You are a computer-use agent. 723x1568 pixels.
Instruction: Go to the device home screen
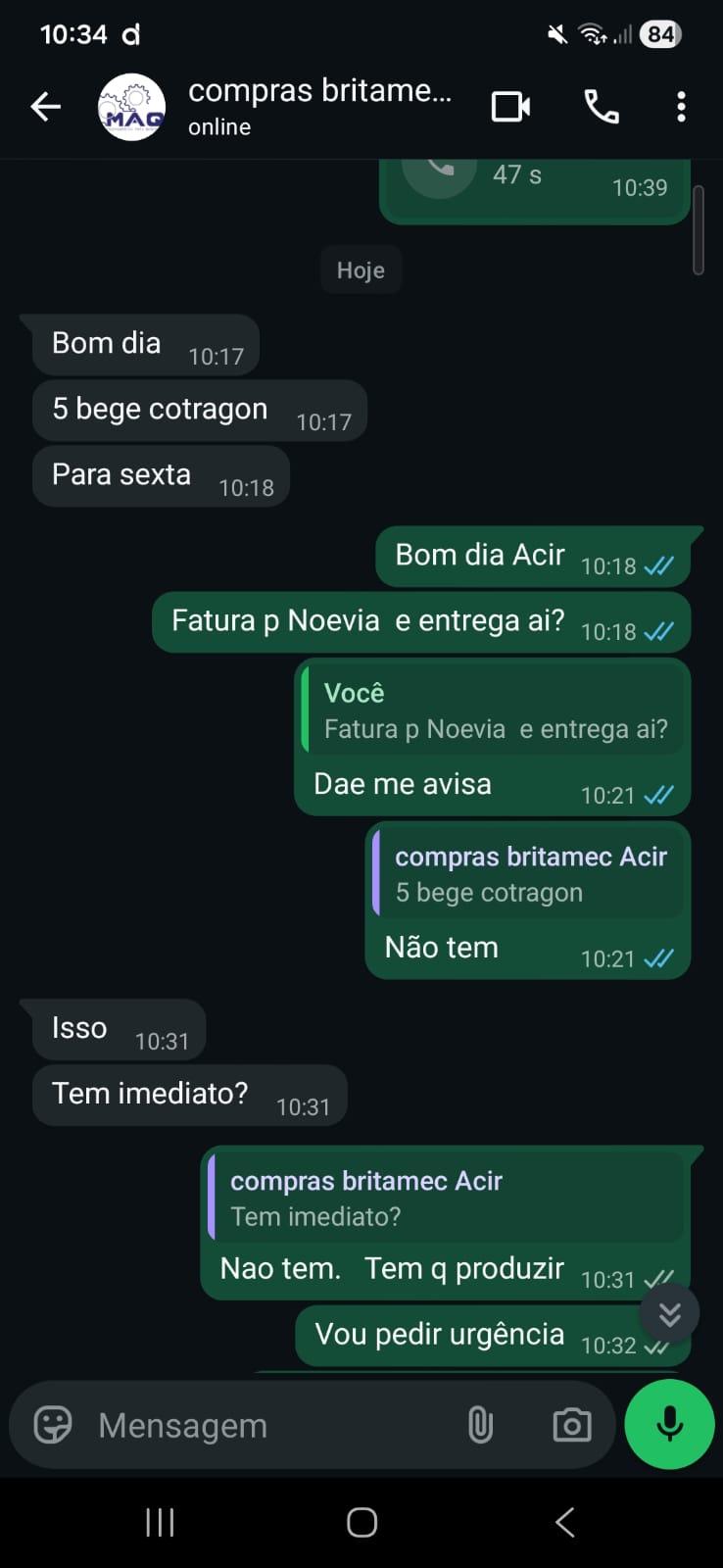361,1522
